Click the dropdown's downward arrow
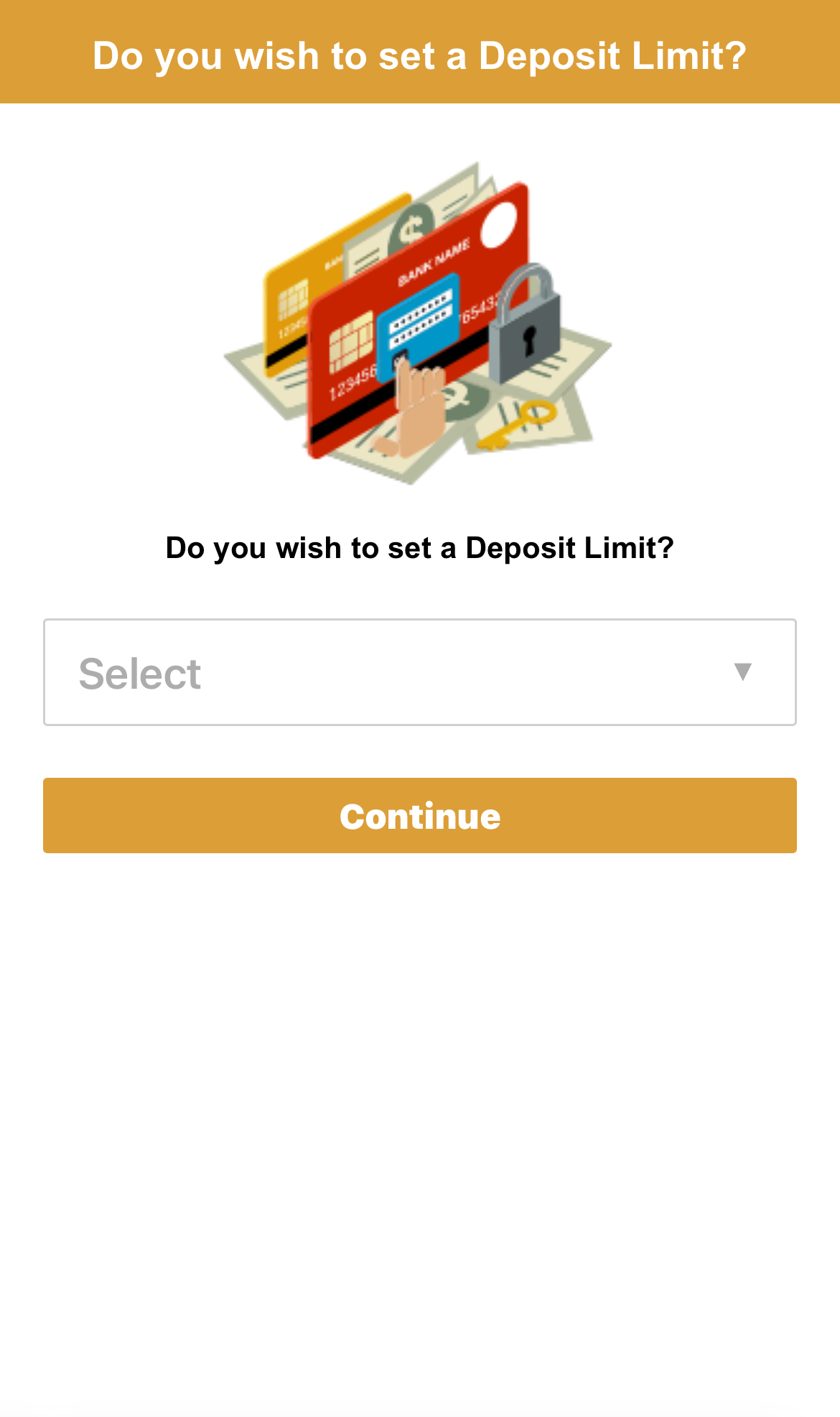This screenshot has width=840, height=1417. 741,671
